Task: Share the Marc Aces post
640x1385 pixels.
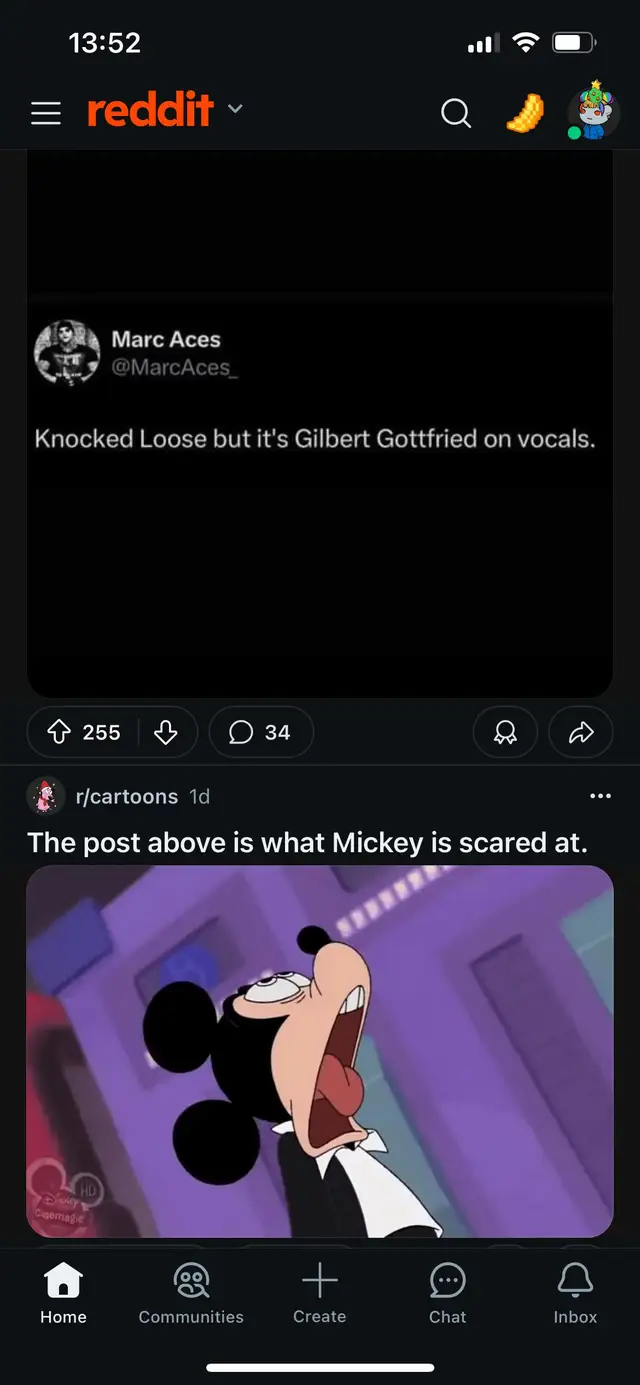Action: [581, 733]
